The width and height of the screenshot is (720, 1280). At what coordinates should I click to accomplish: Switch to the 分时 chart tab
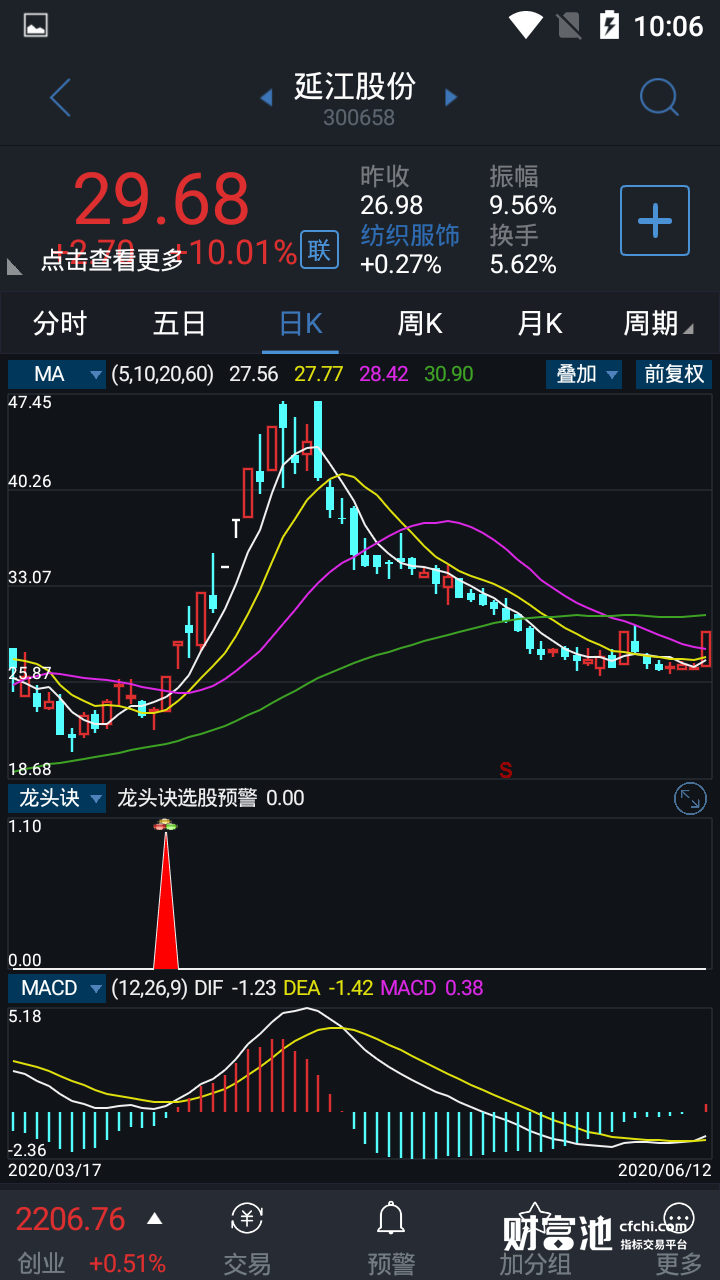tap(60, 323)
